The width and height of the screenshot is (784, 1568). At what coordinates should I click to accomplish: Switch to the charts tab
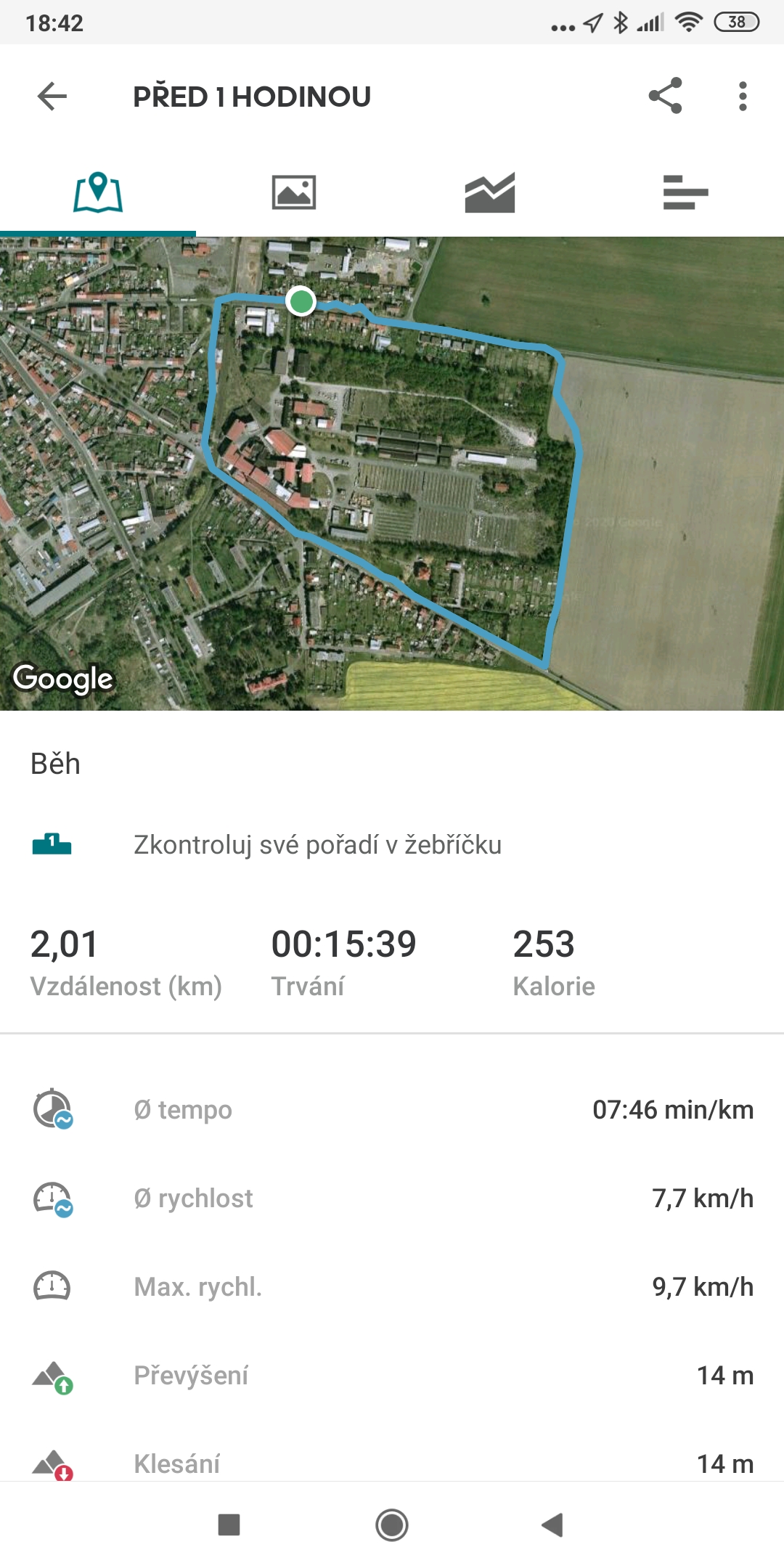coord(490,192)
